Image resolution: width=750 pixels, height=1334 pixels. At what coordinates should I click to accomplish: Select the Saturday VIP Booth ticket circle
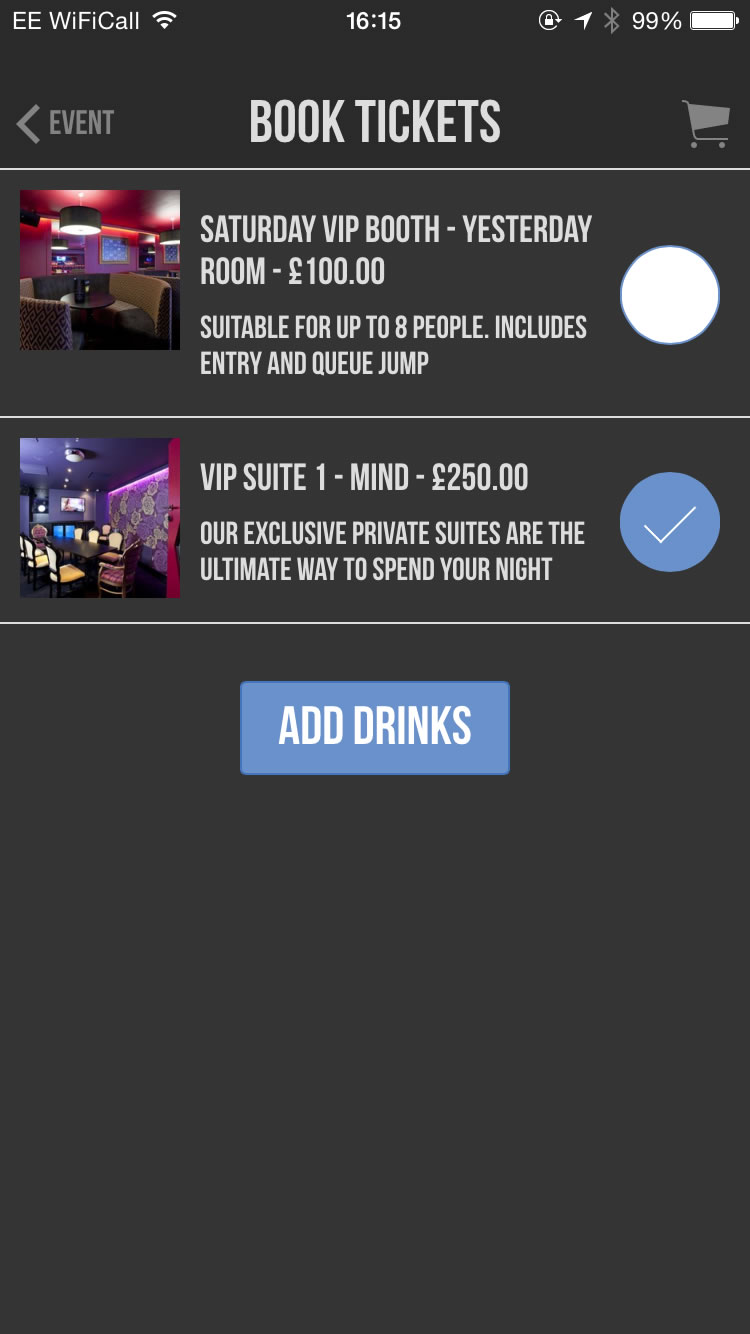click(669, 294)
